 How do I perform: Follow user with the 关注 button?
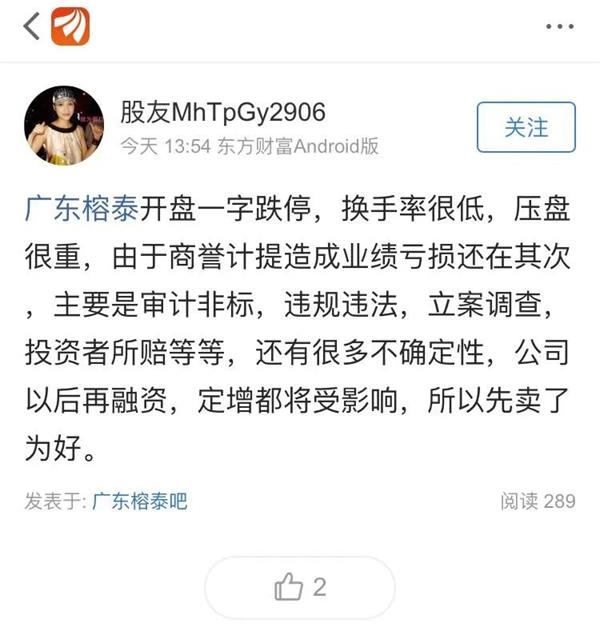coord(526,127)
